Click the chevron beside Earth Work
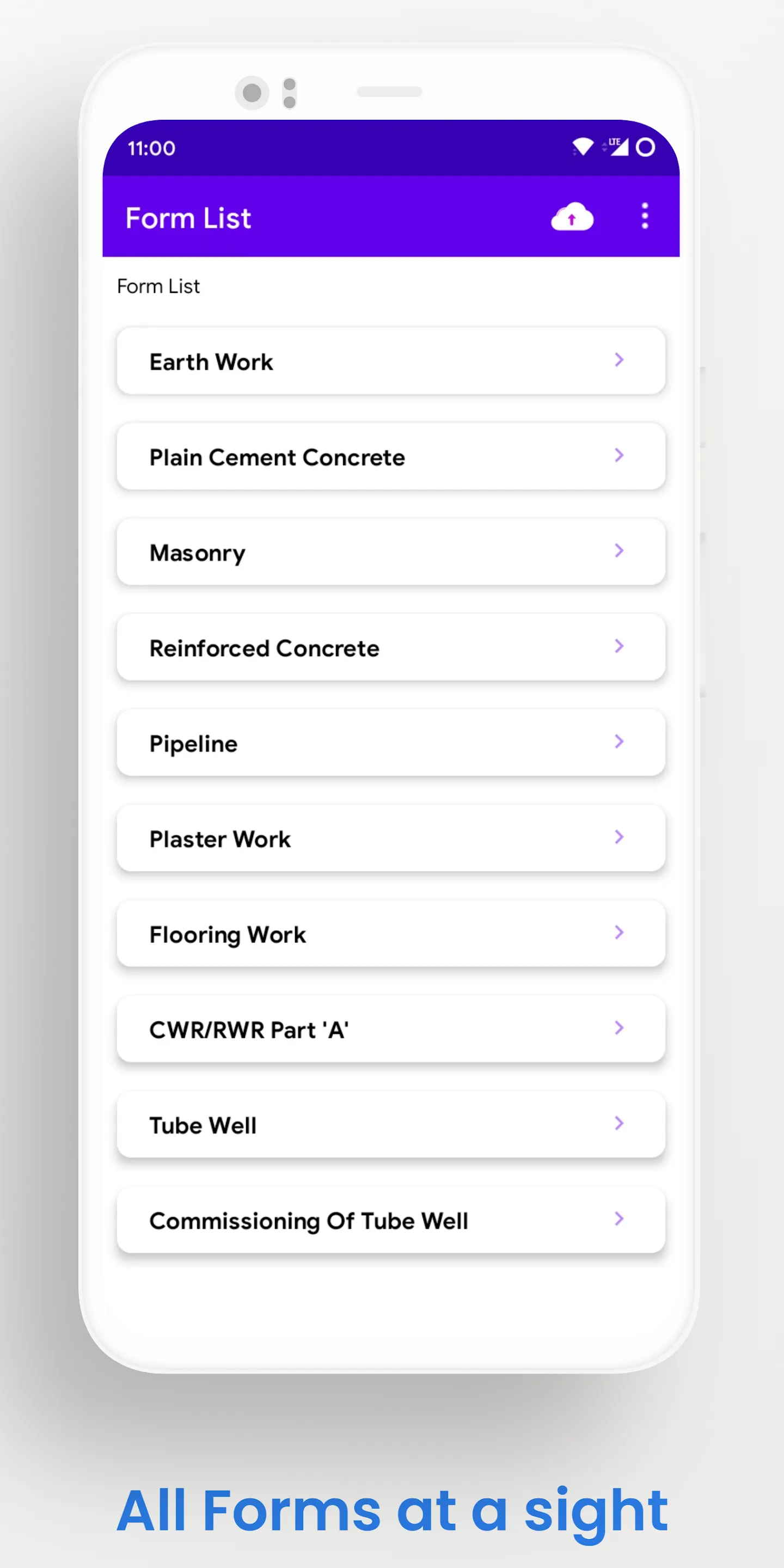The width and height of the screenshot is (784, 1568). click(x=620, y=360)
